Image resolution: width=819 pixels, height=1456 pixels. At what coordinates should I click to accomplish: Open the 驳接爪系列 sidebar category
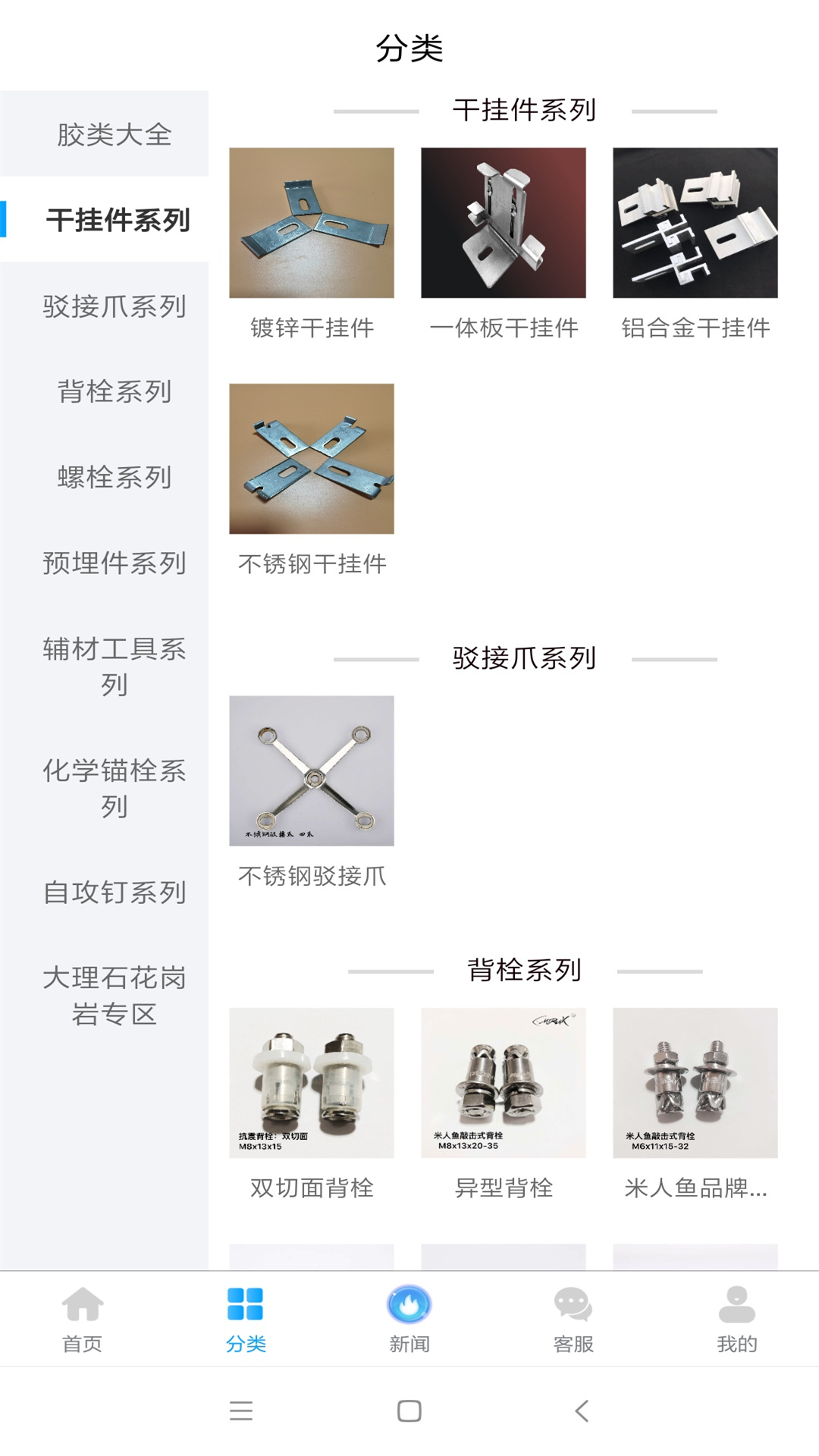coord(114,306)
